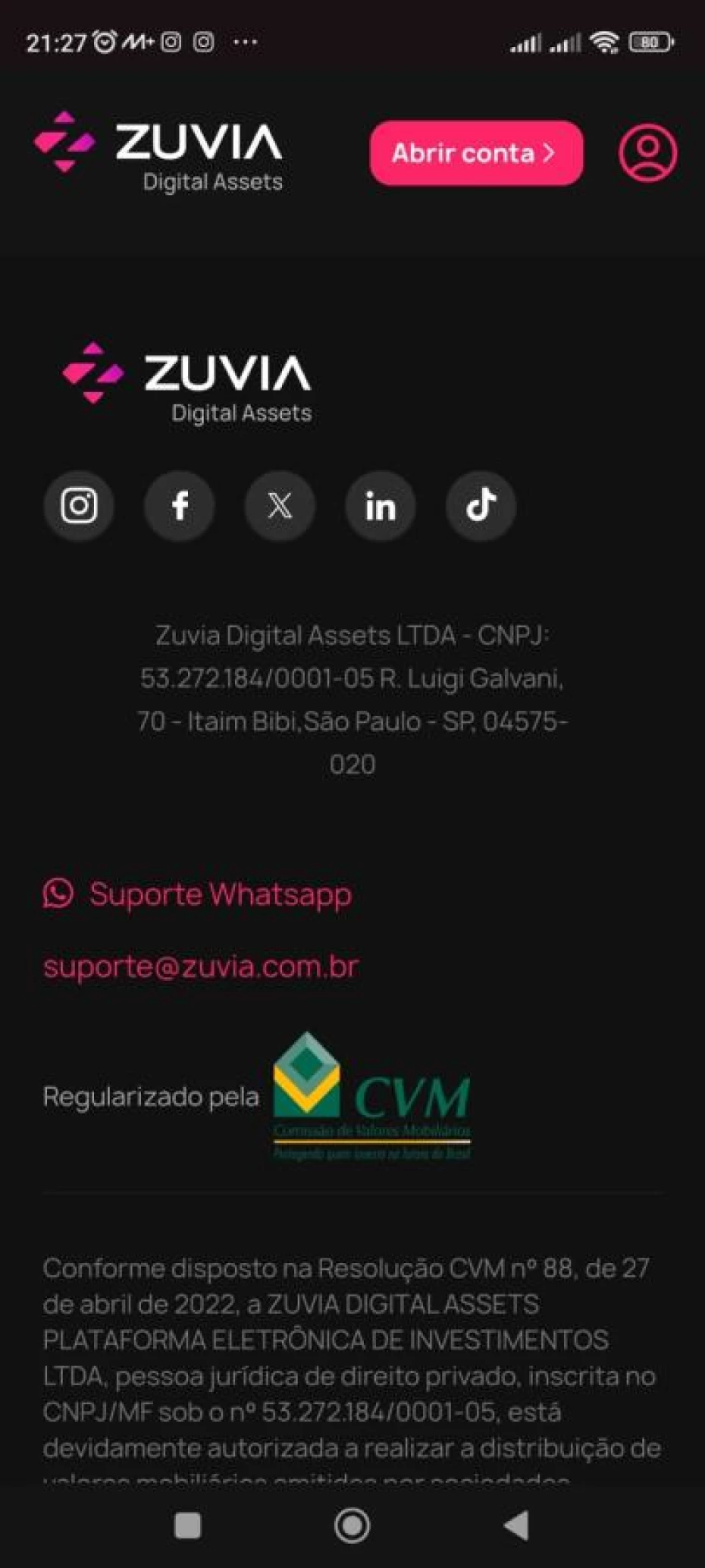Visit Zuvia's Facebook page
The image size is (705, 1568).
pyautogui.click(x=180, y=505)
